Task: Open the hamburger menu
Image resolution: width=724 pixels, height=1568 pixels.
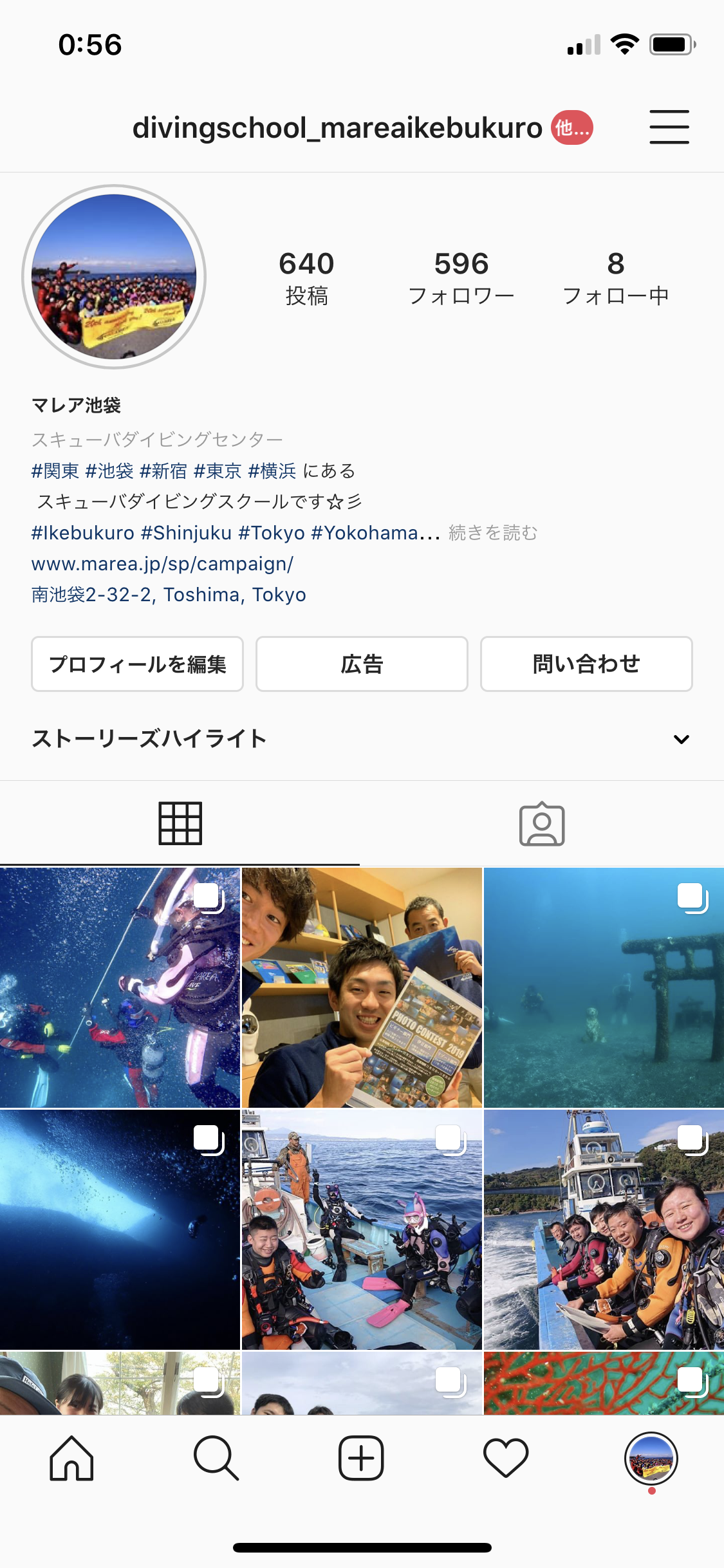Action: 669,127
